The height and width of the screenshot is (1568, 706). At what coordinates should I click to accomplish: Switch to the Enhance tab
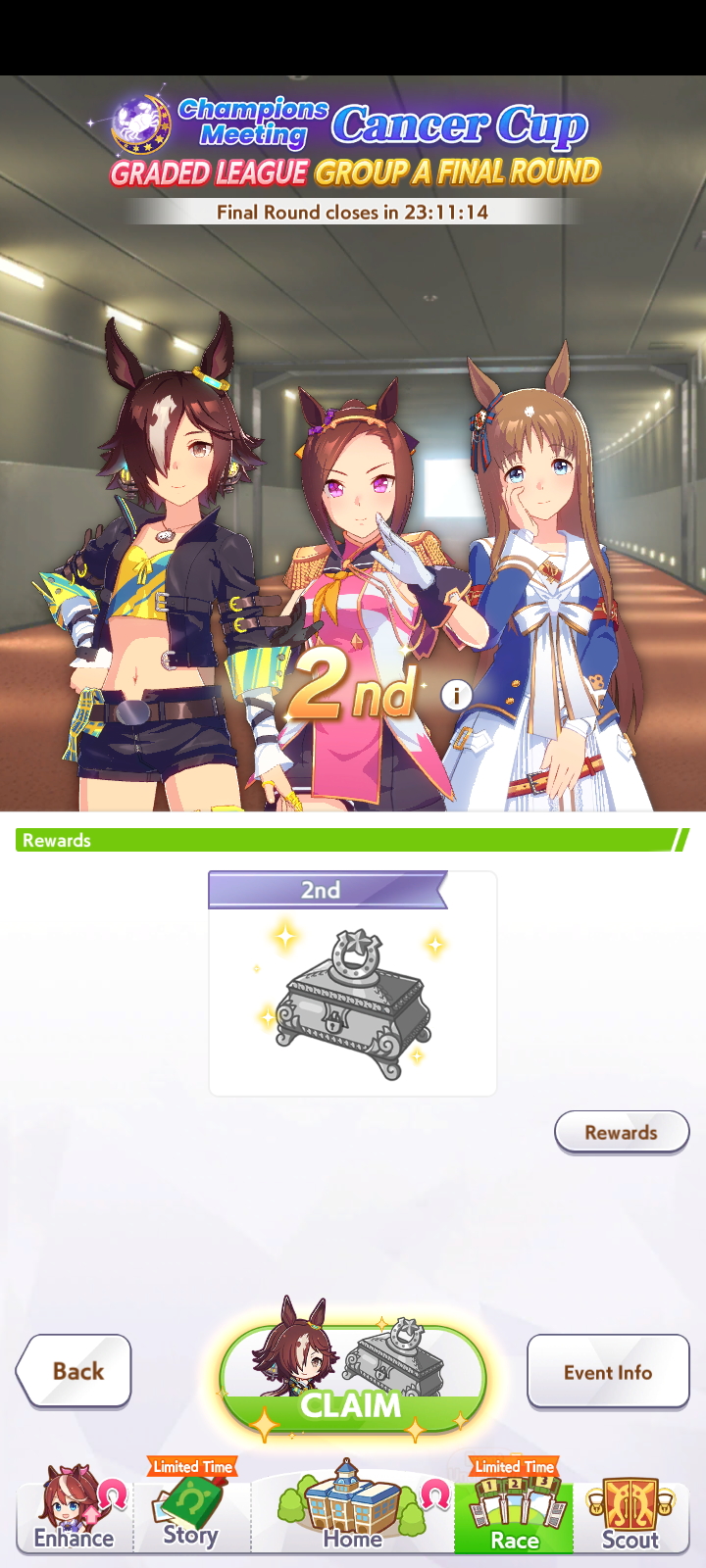click(75, 1511)
